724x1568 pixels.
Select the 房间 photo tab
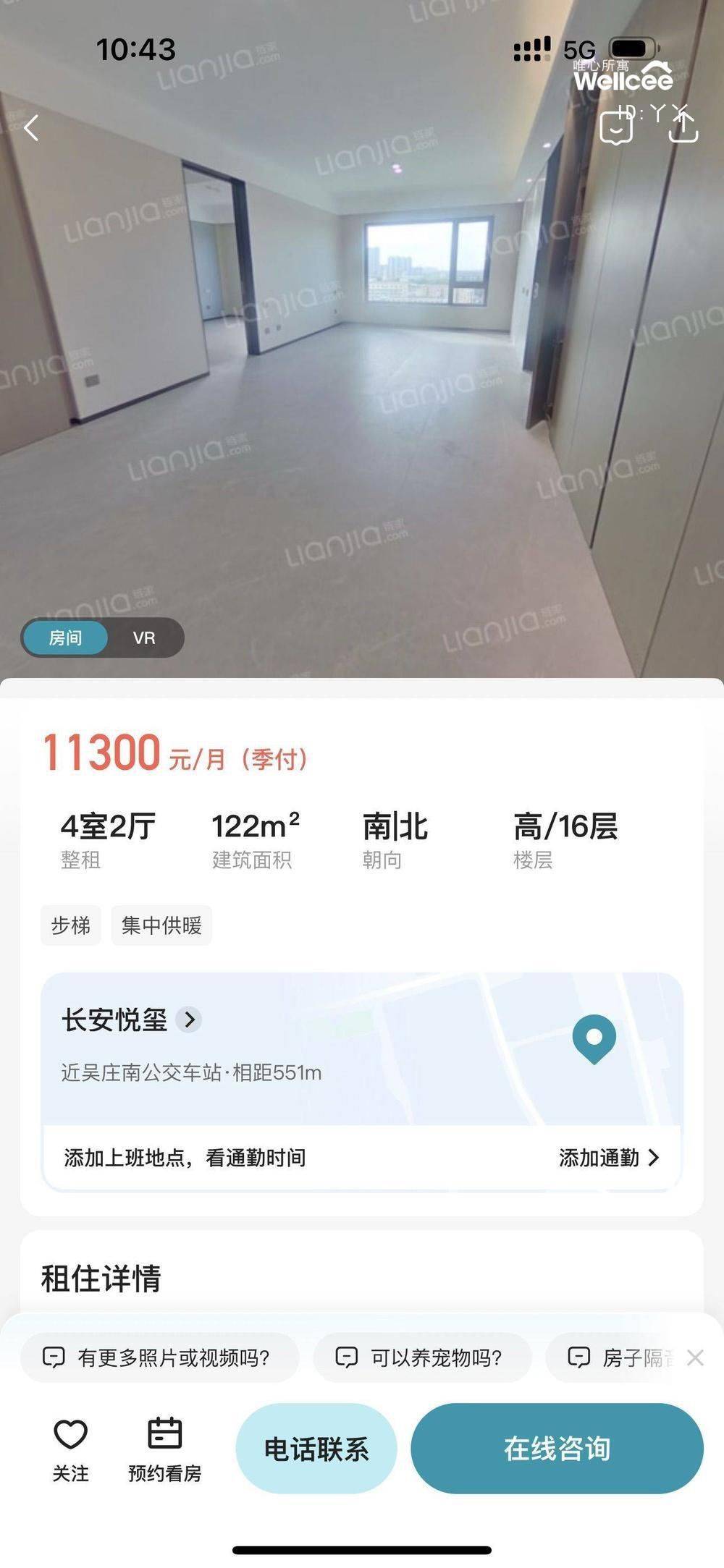65,637
